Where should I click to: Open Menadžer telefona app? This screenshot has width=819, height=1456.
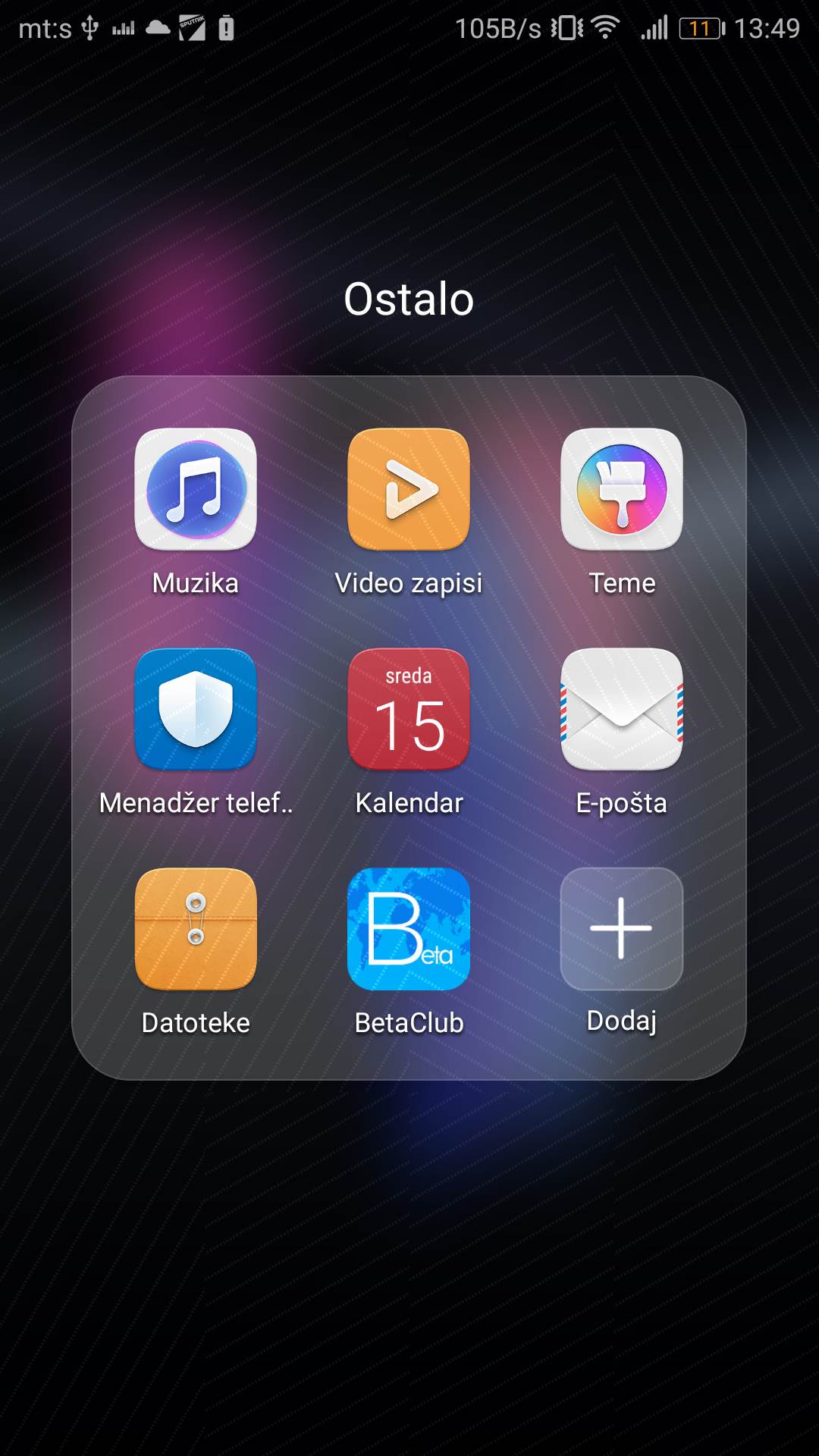[x=196, y=710]
